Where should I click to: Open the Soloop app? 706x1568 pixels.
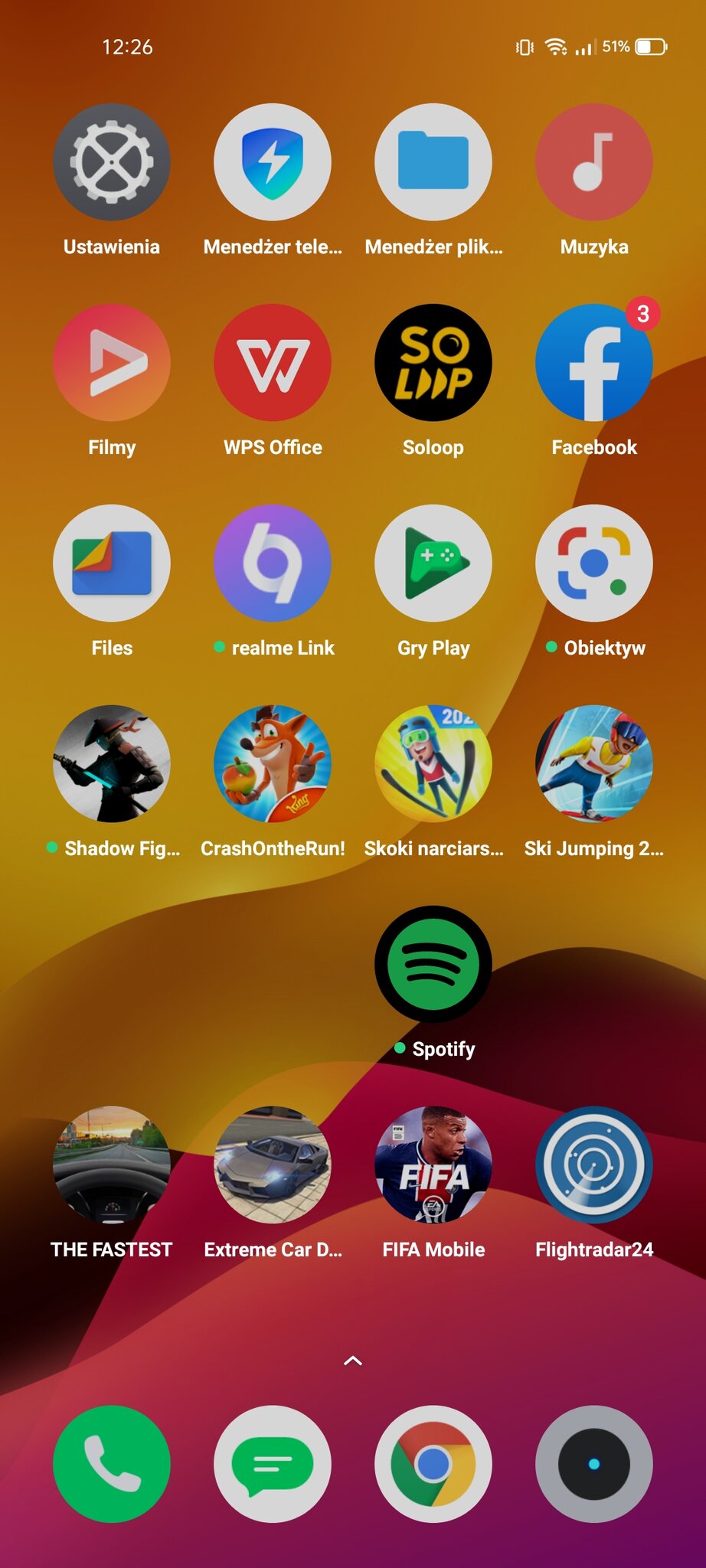pos(433,363)
